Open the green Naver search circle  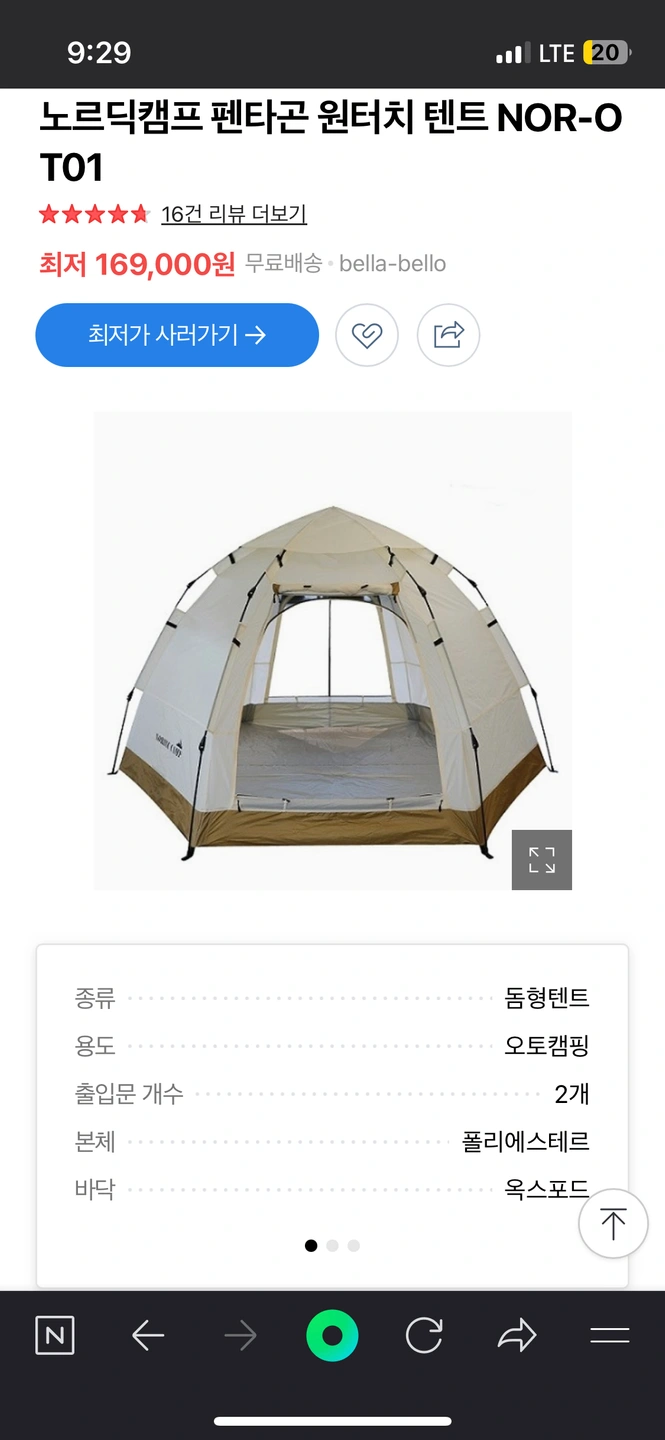click(x=332, y=1335)
